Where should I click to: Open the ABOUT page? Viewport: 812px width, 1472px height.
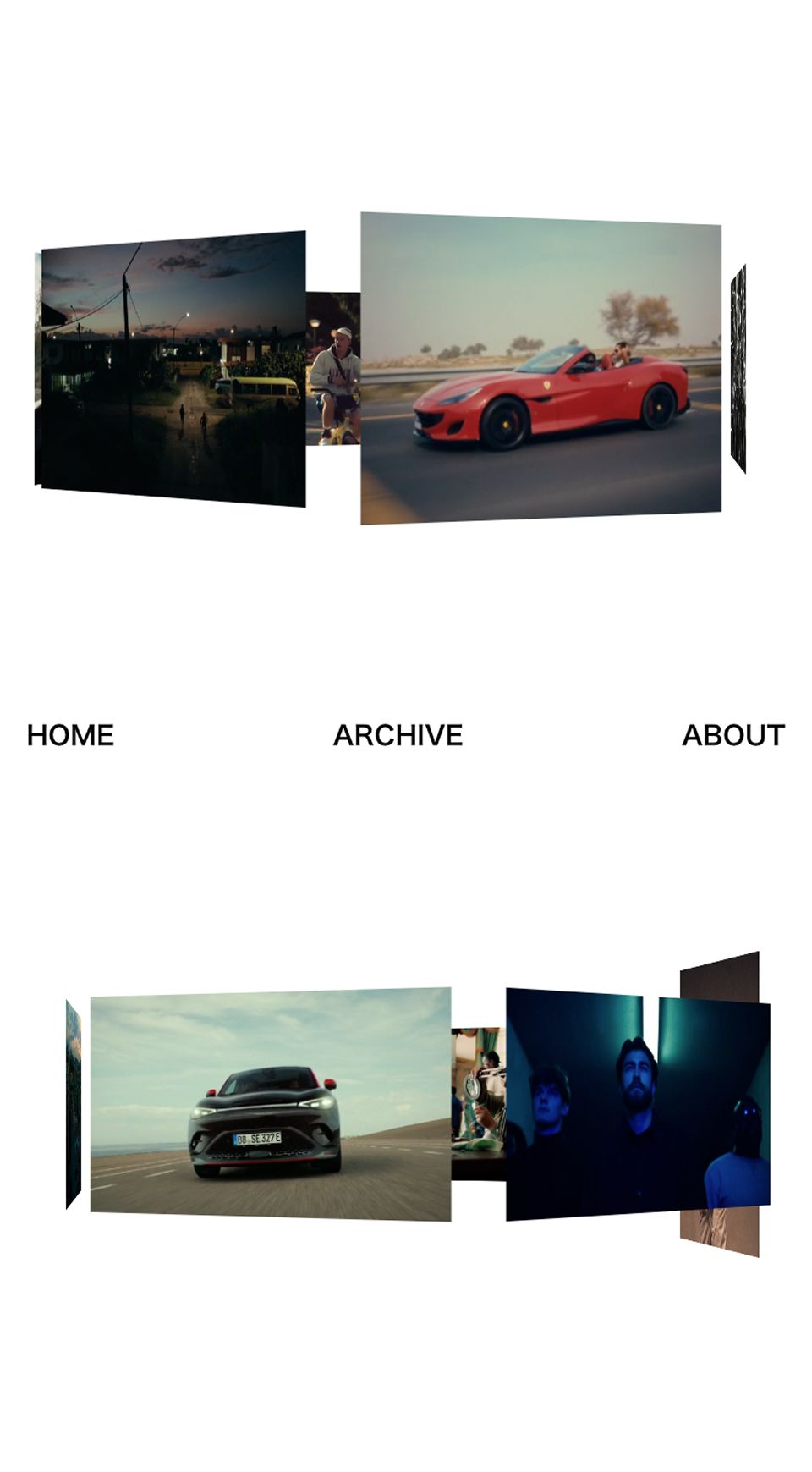point(732,735)
